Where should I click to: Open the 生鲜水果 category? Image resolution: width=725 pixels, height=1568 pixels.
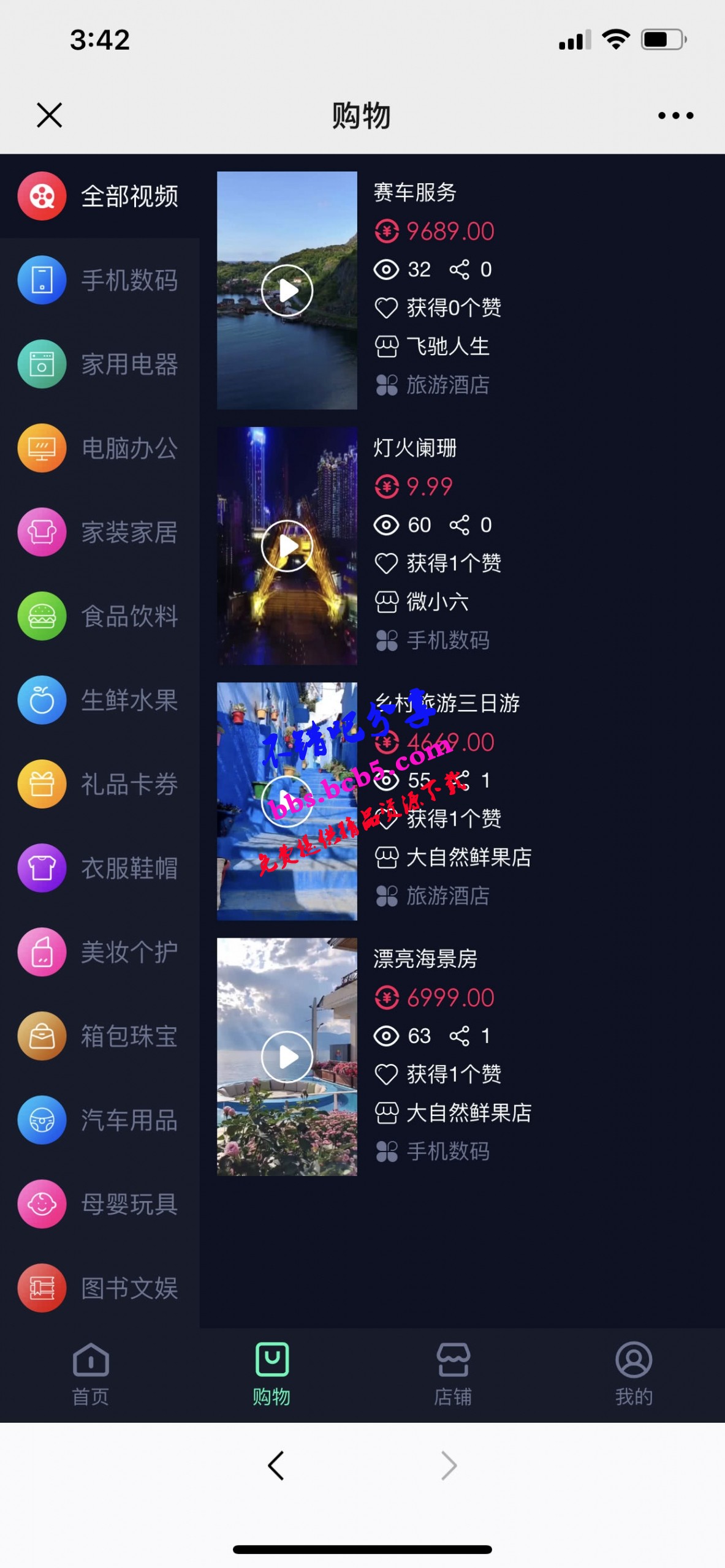(x=99, y=700)
